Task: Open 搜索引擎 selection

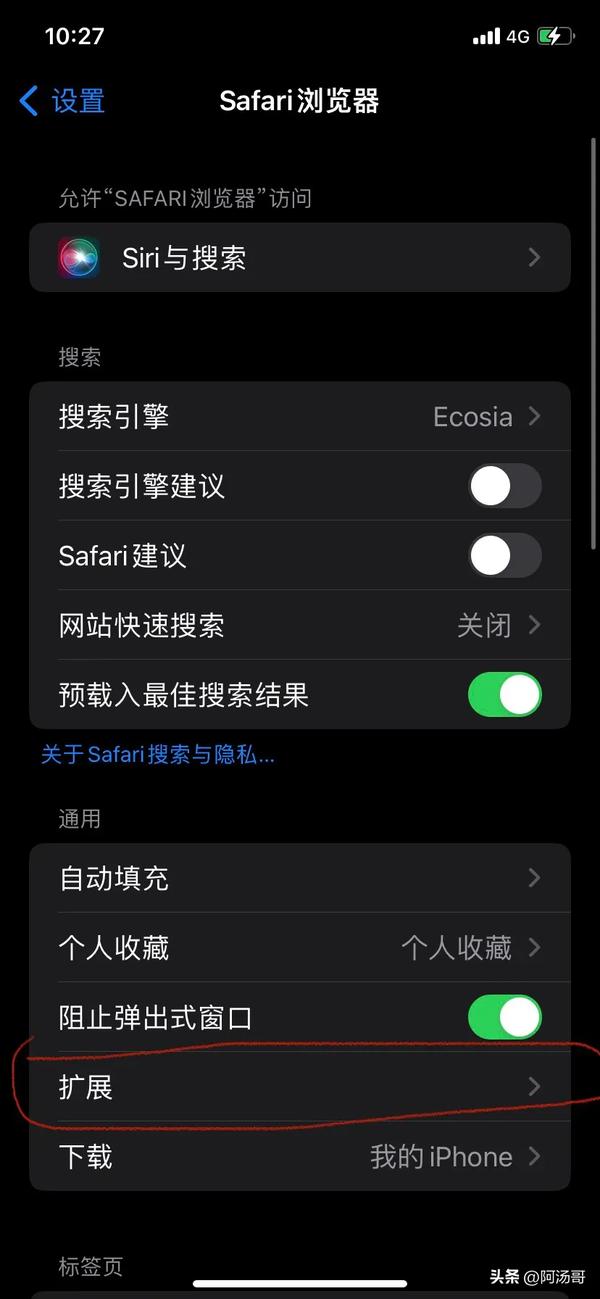Action: [300, 417]
